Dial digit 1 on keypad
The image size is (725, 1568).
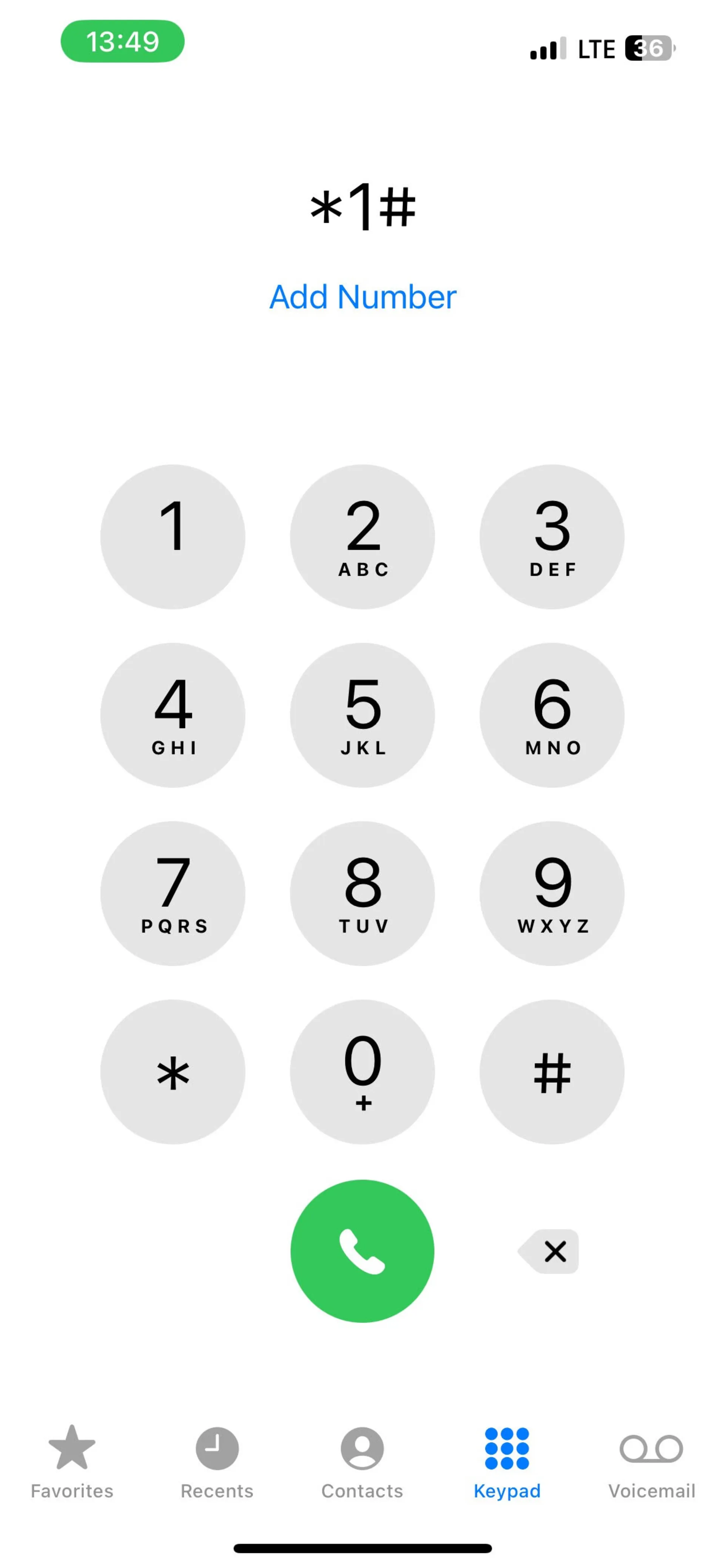pos(173,536)
